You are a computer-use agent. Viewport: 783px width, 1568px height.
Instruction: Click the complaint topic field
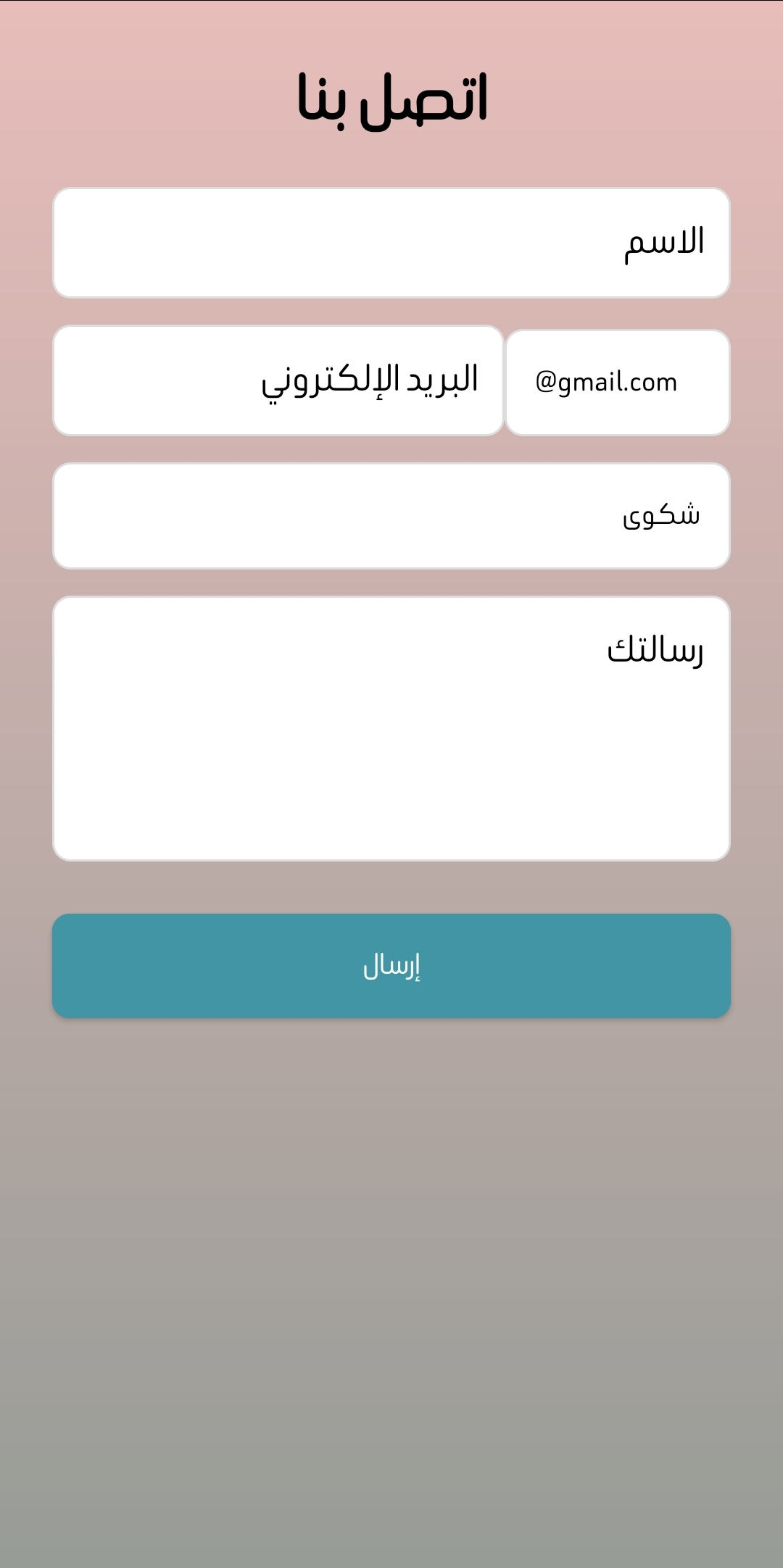tap(391, 514)
